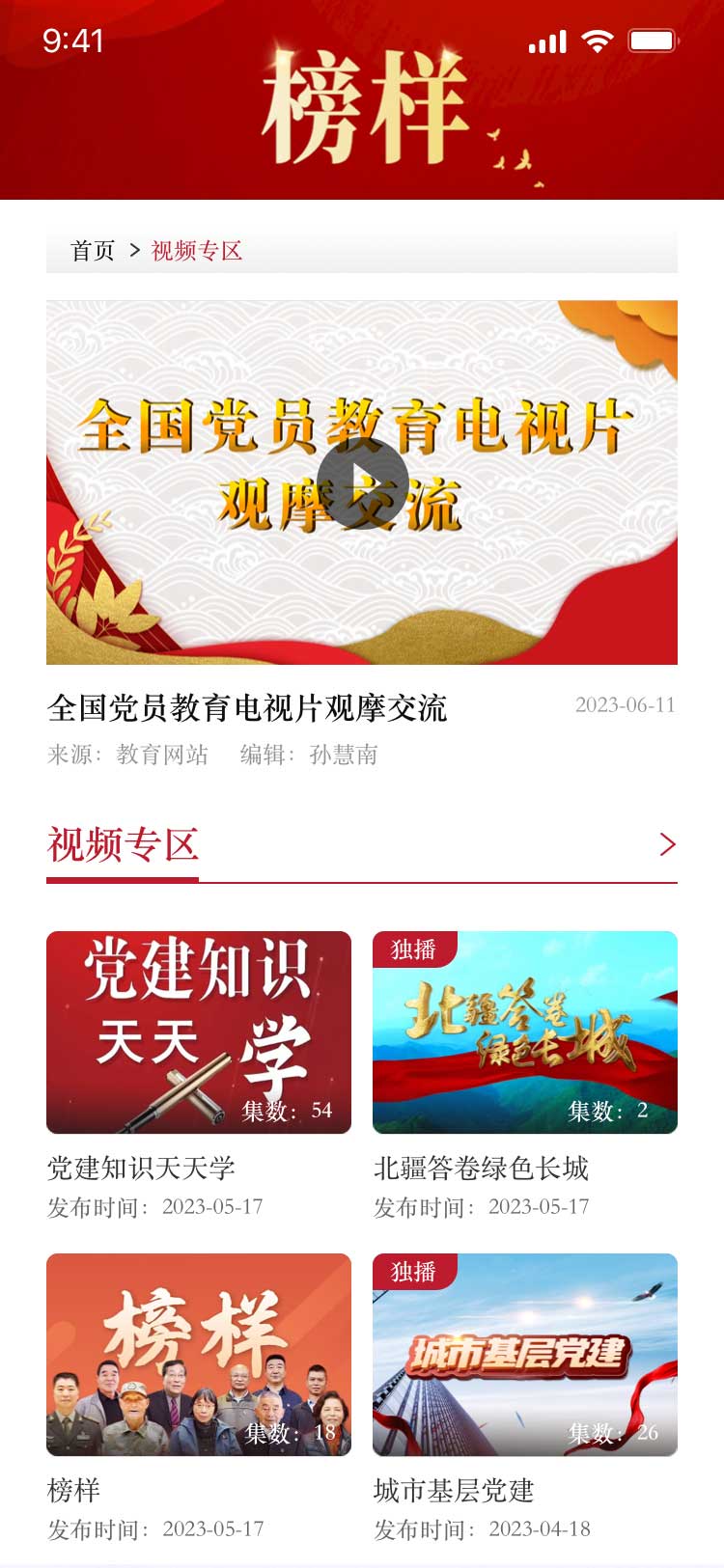
Task: Go to 首页 in the breadcrumb
Action: point(93,251)
